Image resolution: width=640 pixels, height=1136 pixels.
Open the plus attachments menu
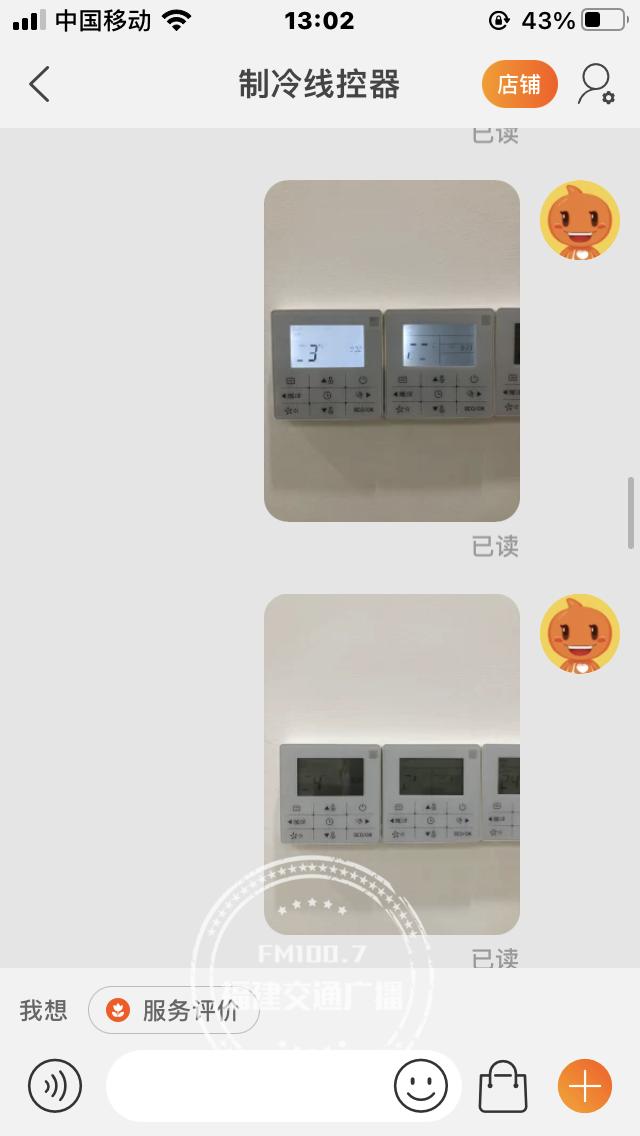pos(585,1086)
